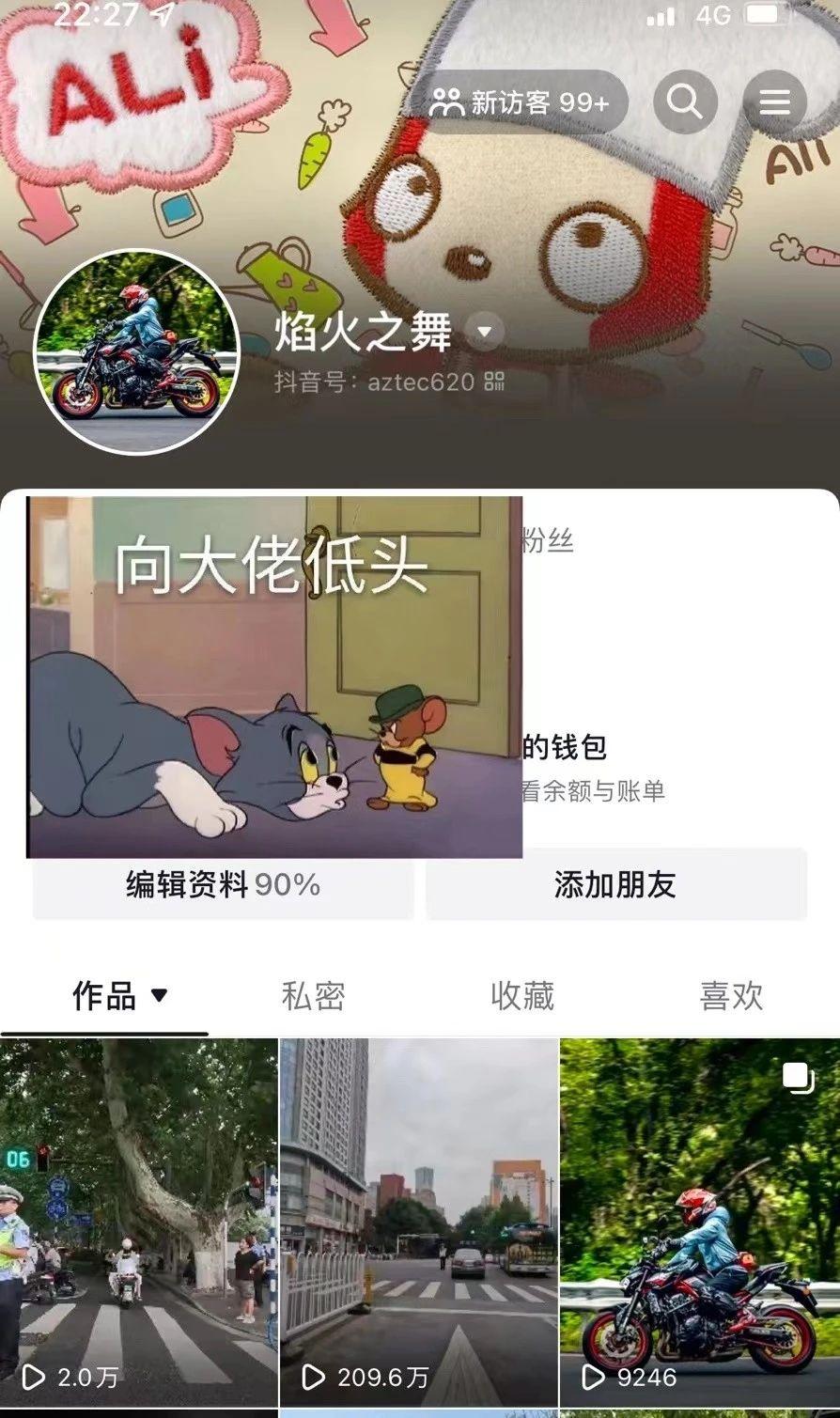Switch to the 喜欢 tab
This screenshot has width=840, height=1418.
[731, 996]
